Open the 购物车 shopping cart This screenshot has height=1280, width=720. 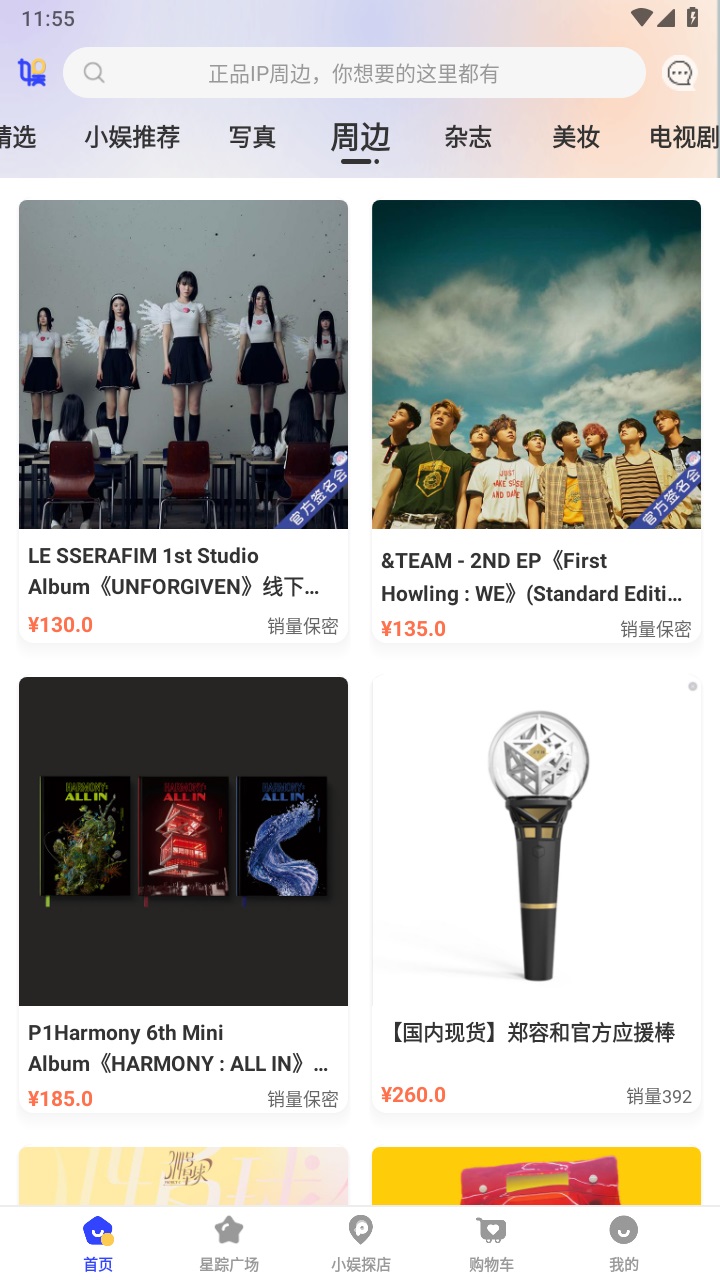(x=491, y=1243)
